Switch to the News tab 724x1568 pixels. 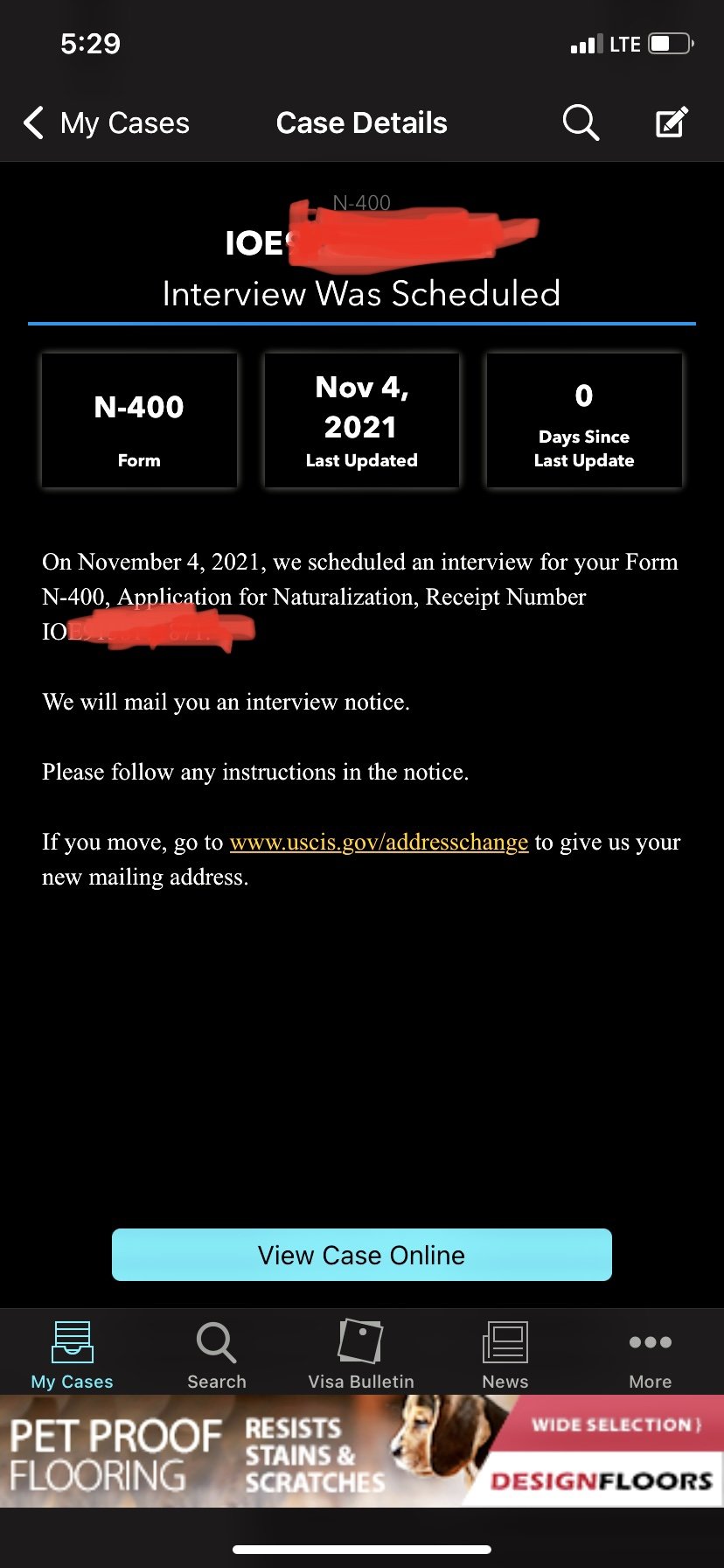point(505,1354)
